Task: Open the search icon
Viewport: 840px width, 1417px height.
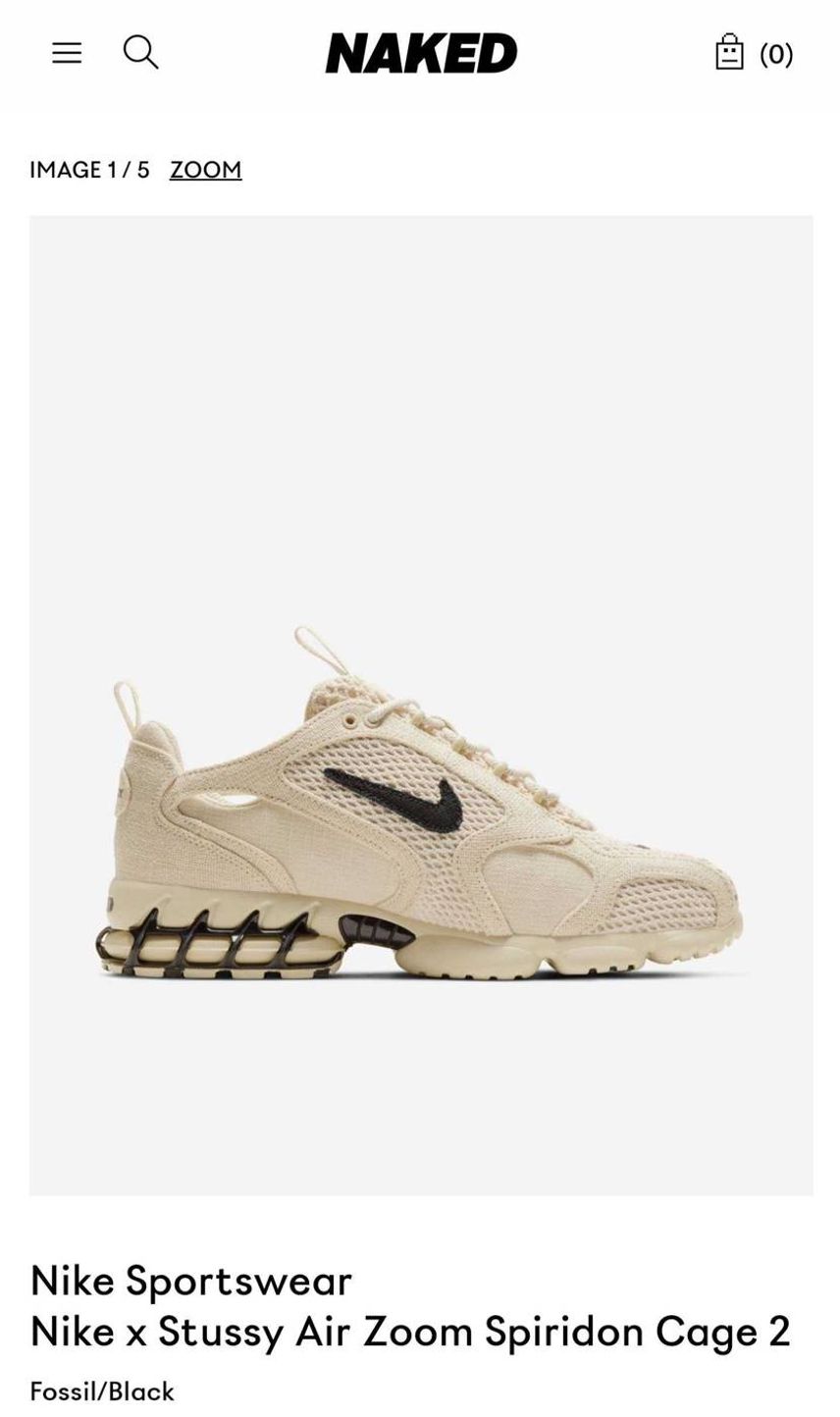Action: click(x=140, y=52)
